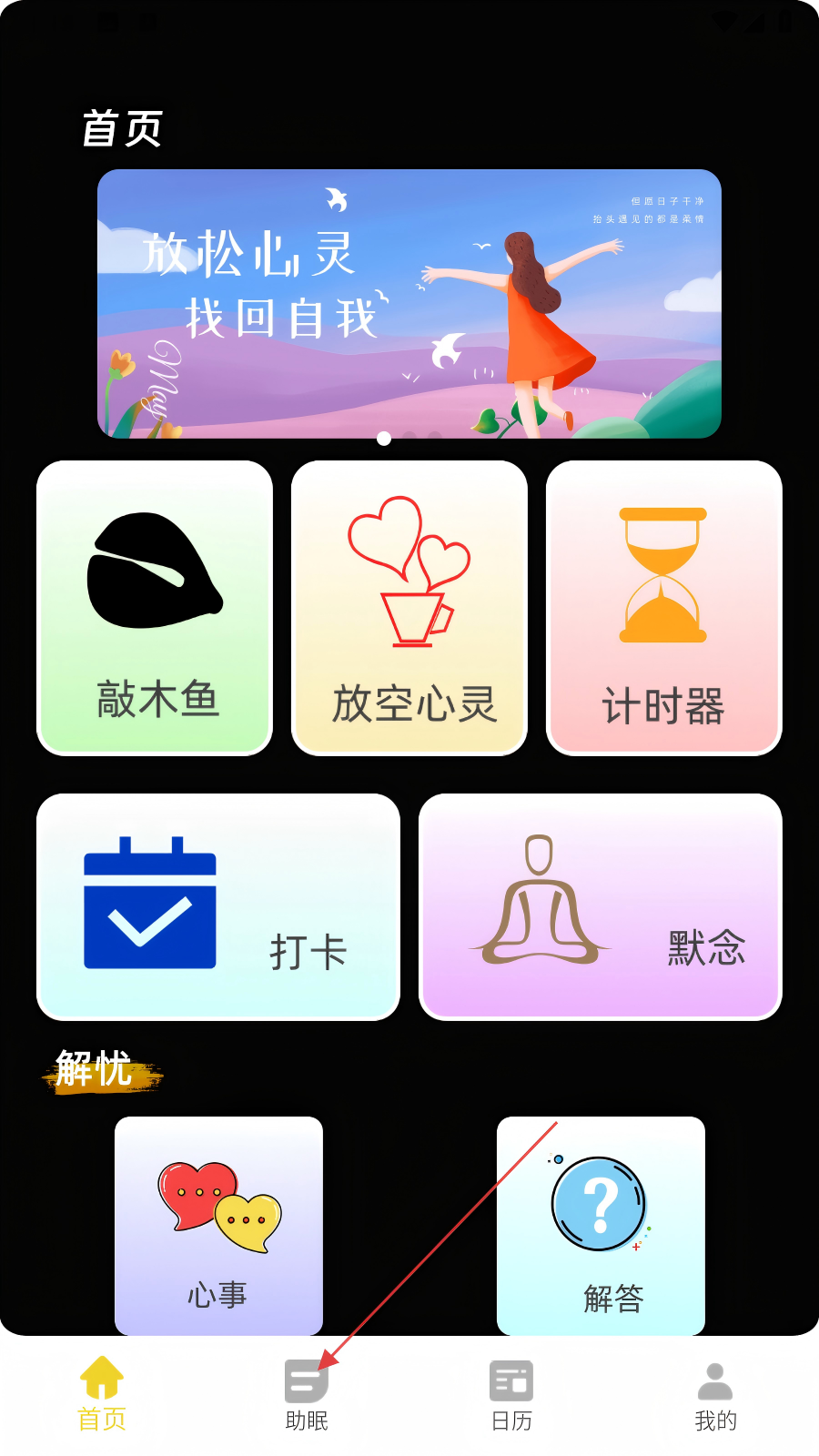The image size is (819, 1456).
Task: Open the 计时器 timer card
Action: pyautogui.click(x=664, y=608)
